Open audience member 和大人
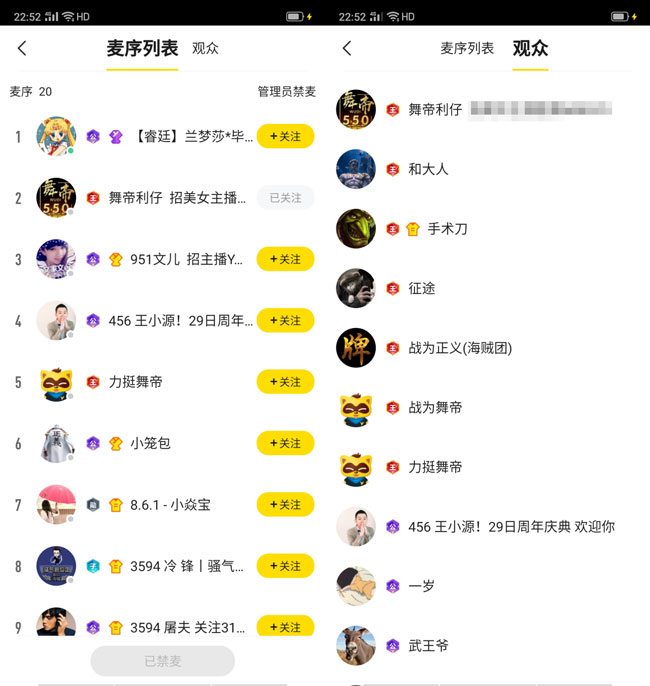The image size is (650, 686). (x=428, y=169)
